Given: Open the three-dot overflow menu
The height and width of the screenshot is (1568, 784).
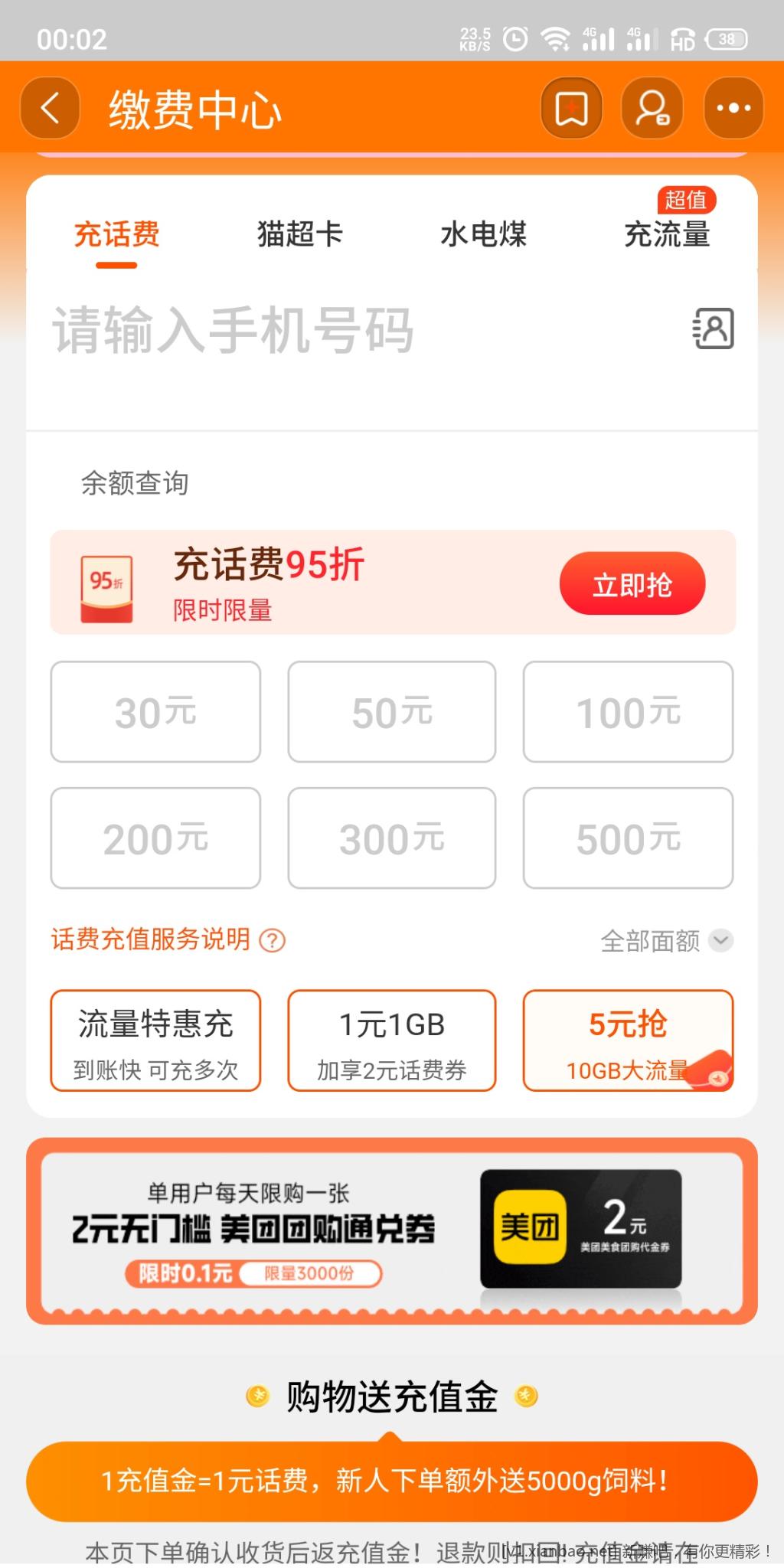Looking at the screenshot, I should [x=733, y=108].
